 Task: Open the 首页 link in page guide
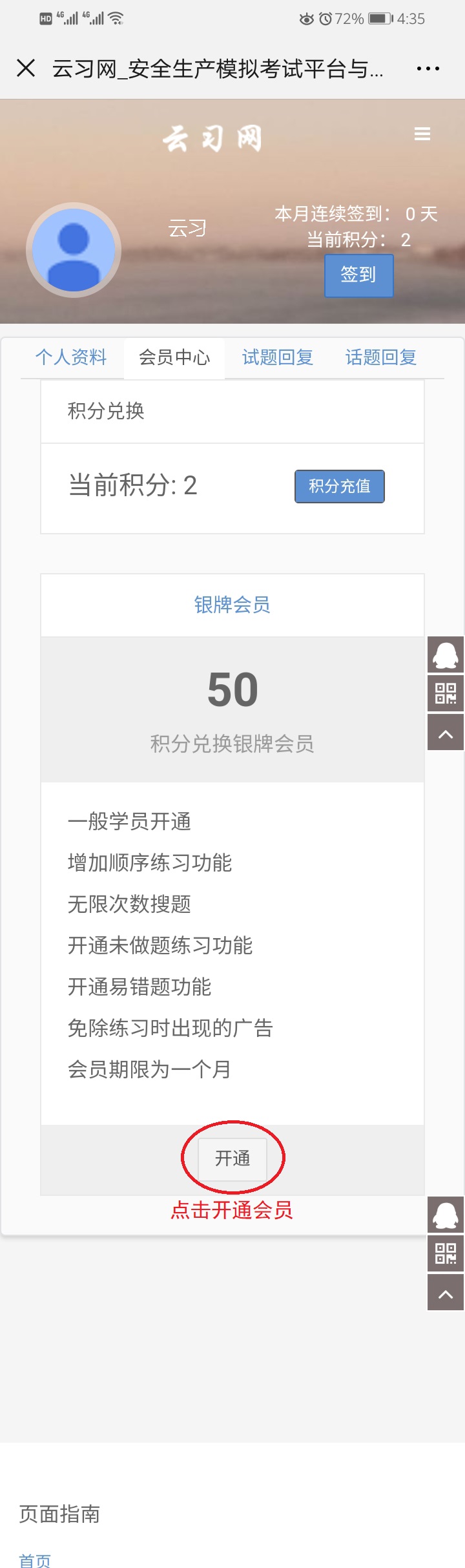pyautogui.click(x=35, y=1560)
